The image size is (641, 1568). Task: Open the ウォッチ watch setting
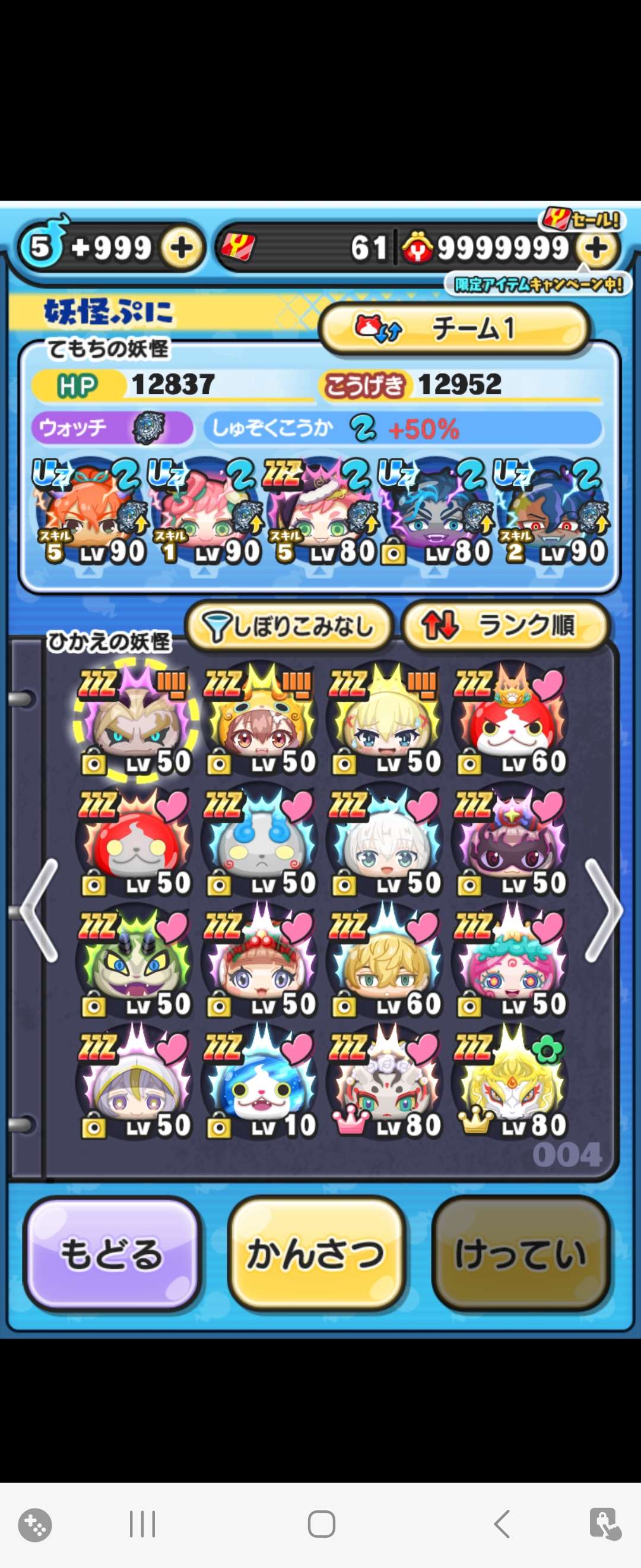112,428
